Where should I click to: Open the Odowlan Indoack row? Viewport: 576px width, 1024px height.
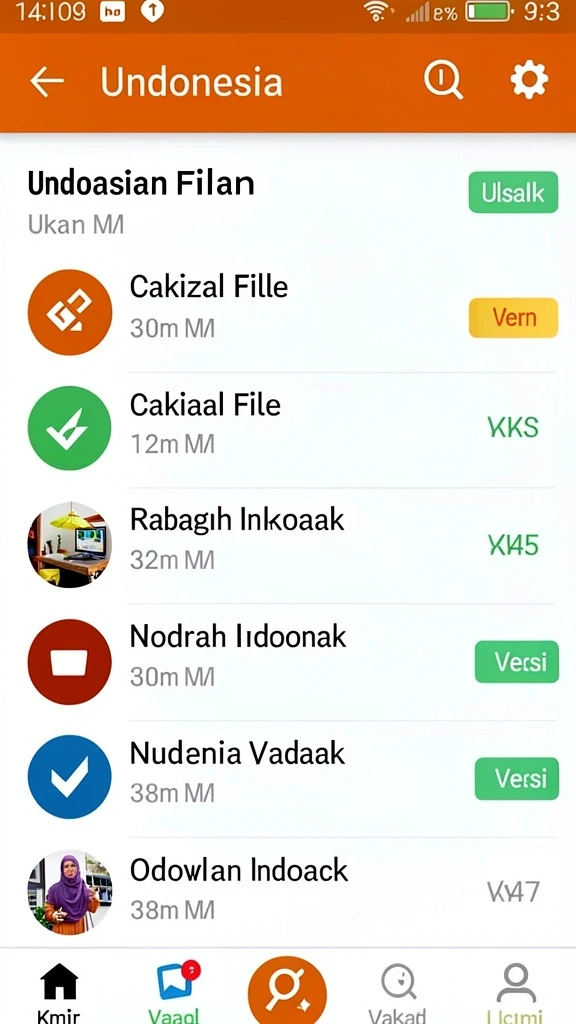coord(288,892)
